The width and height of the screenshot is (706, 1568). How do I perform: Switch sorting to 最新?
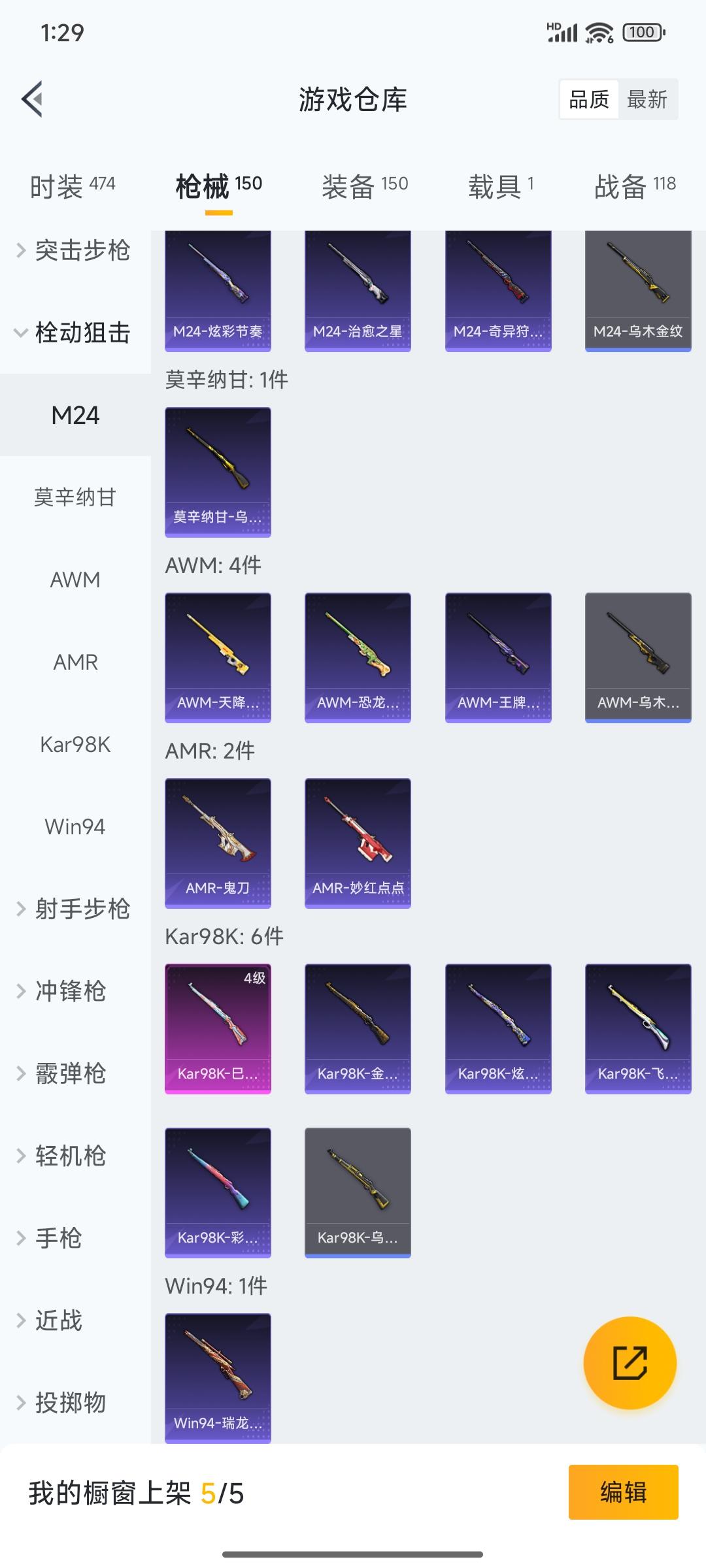click(x=647, y=99)
